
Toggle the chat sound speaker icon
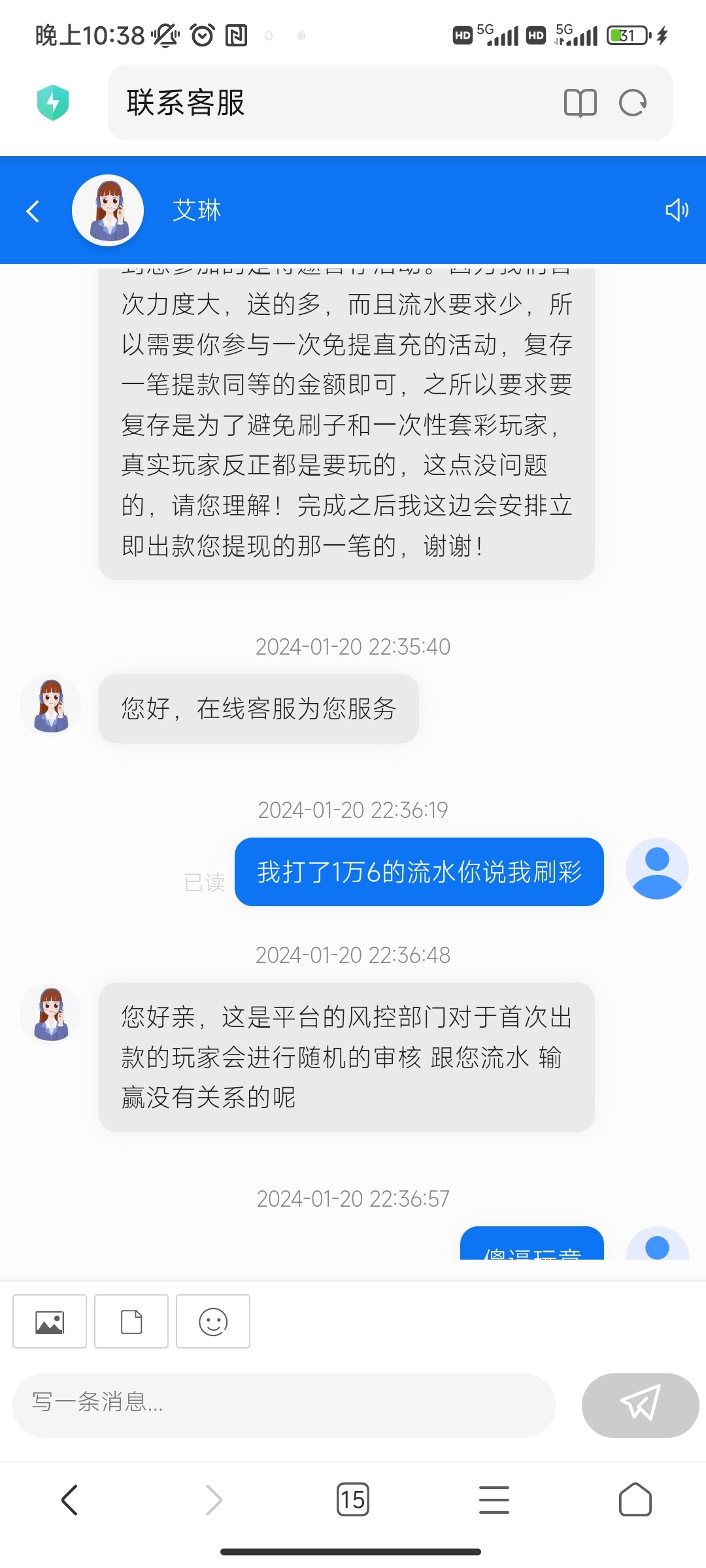pyautogui.click(x=676, y=210)
